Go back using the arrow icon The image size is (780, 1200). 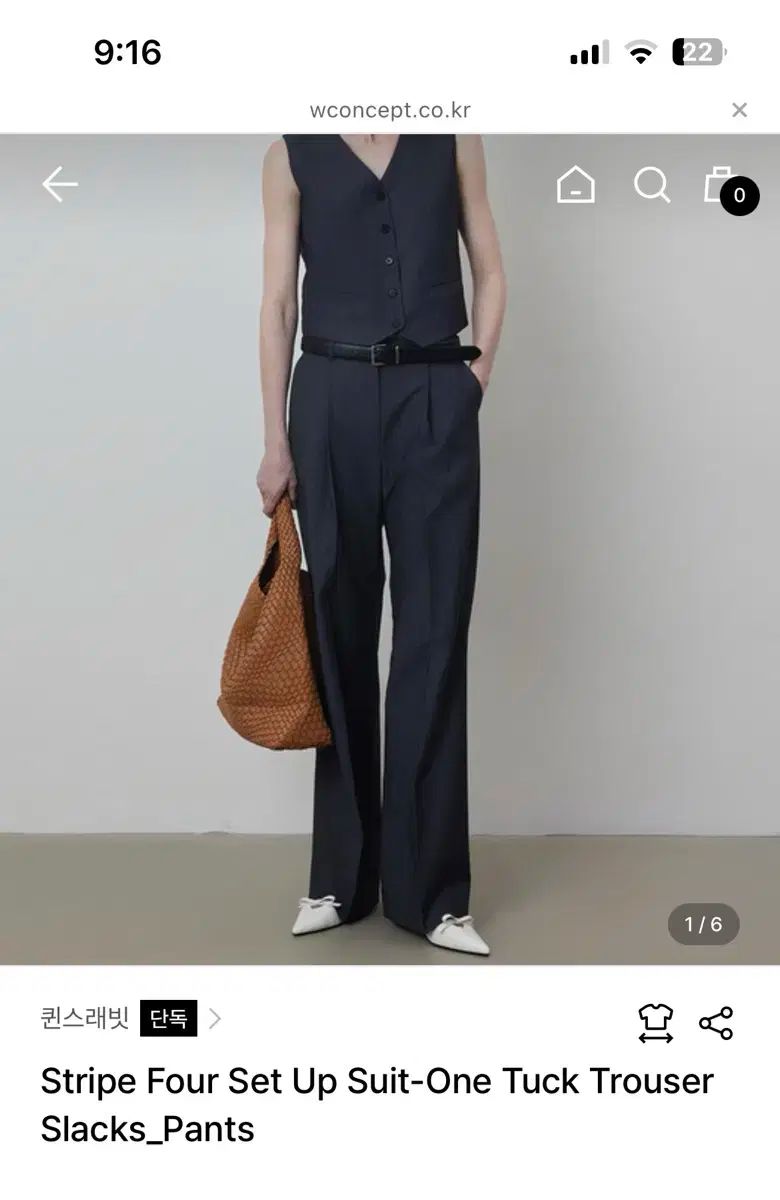pyautogui.click(x=62, y=185)
